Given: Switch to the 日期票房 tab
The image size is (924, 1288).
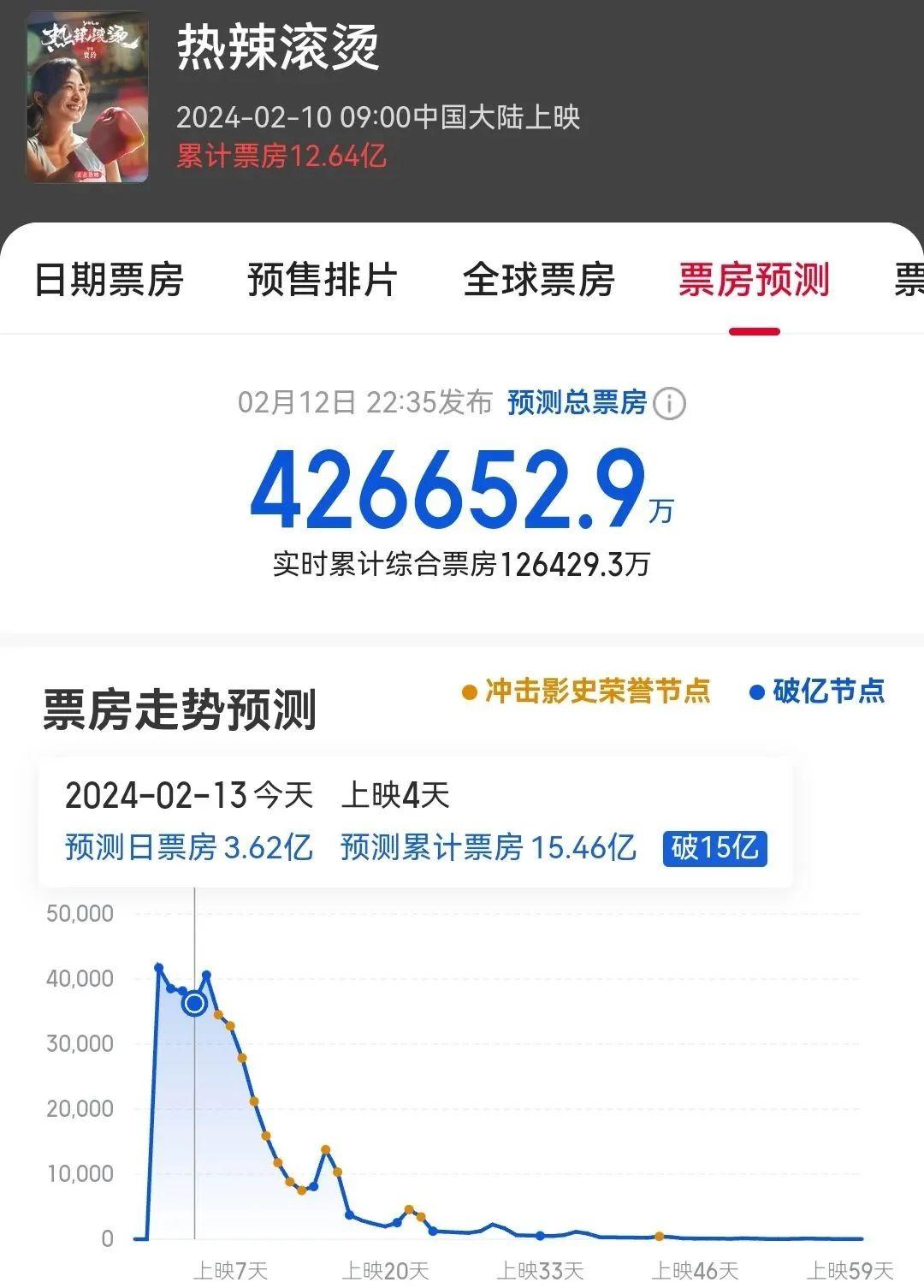Looking at the screenshot, I should click(x=109, y=280).
